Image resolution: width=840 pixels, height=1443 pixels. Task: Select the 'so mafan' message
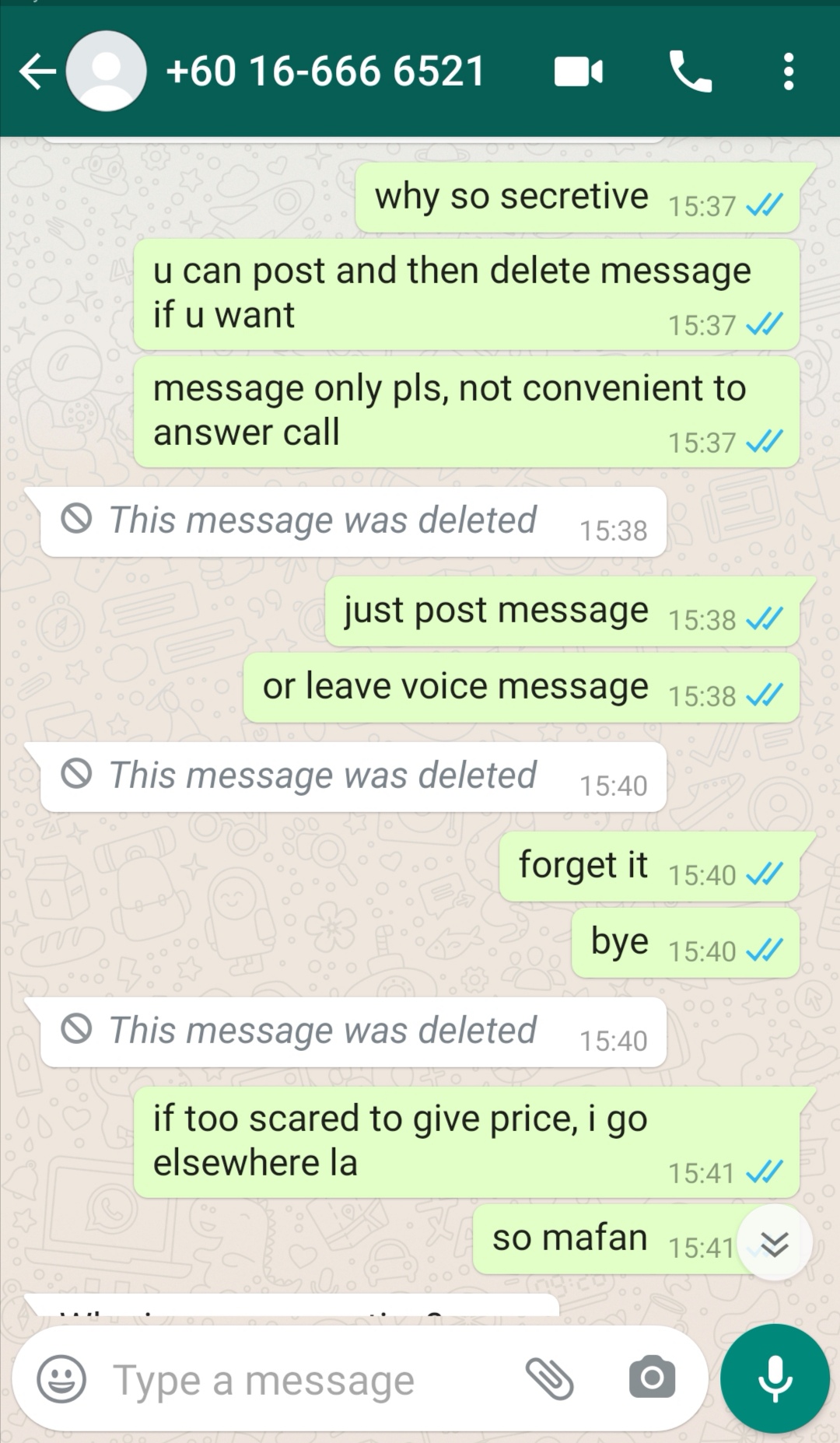coord(614,1238)
